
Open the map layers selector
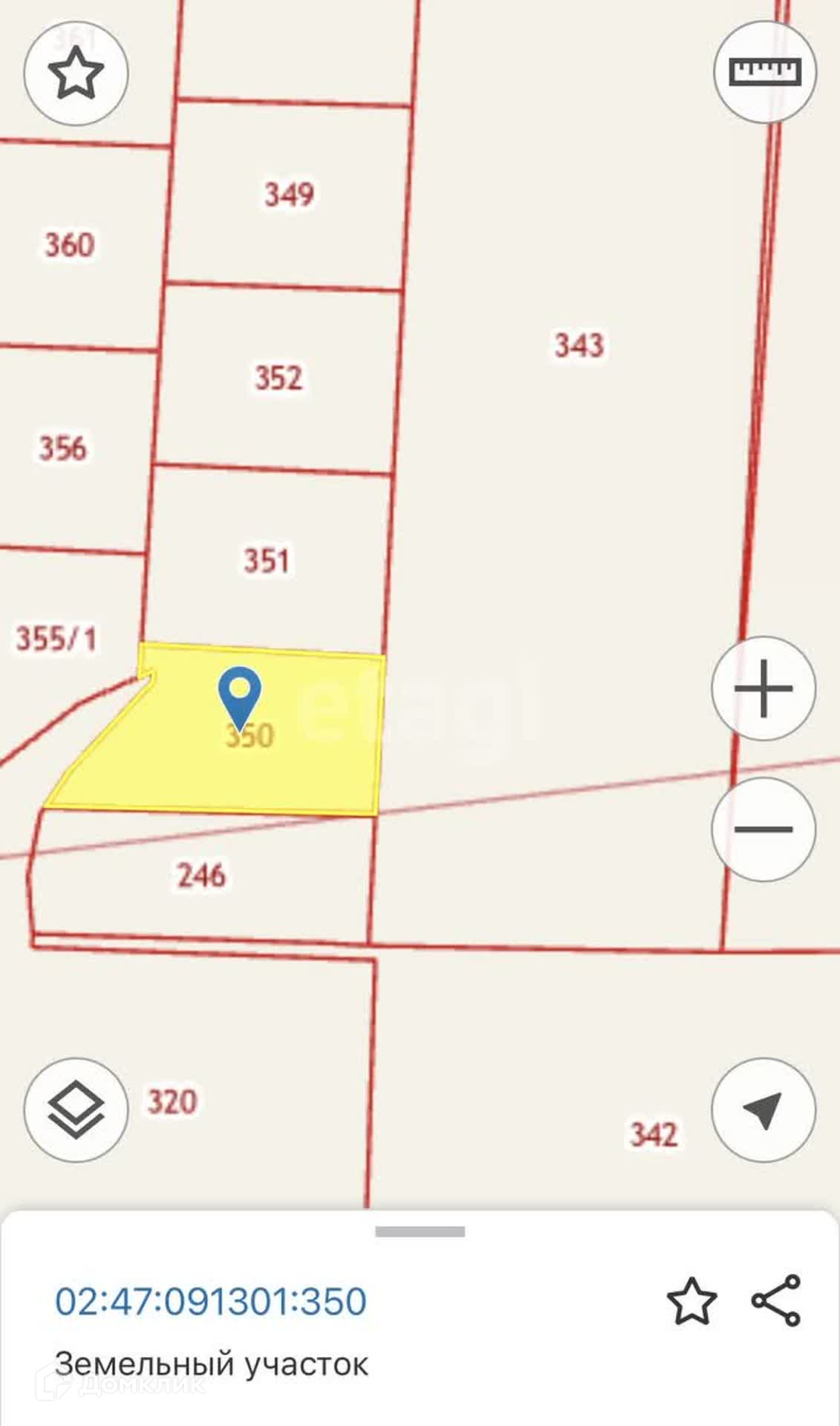pos(76,1110)
